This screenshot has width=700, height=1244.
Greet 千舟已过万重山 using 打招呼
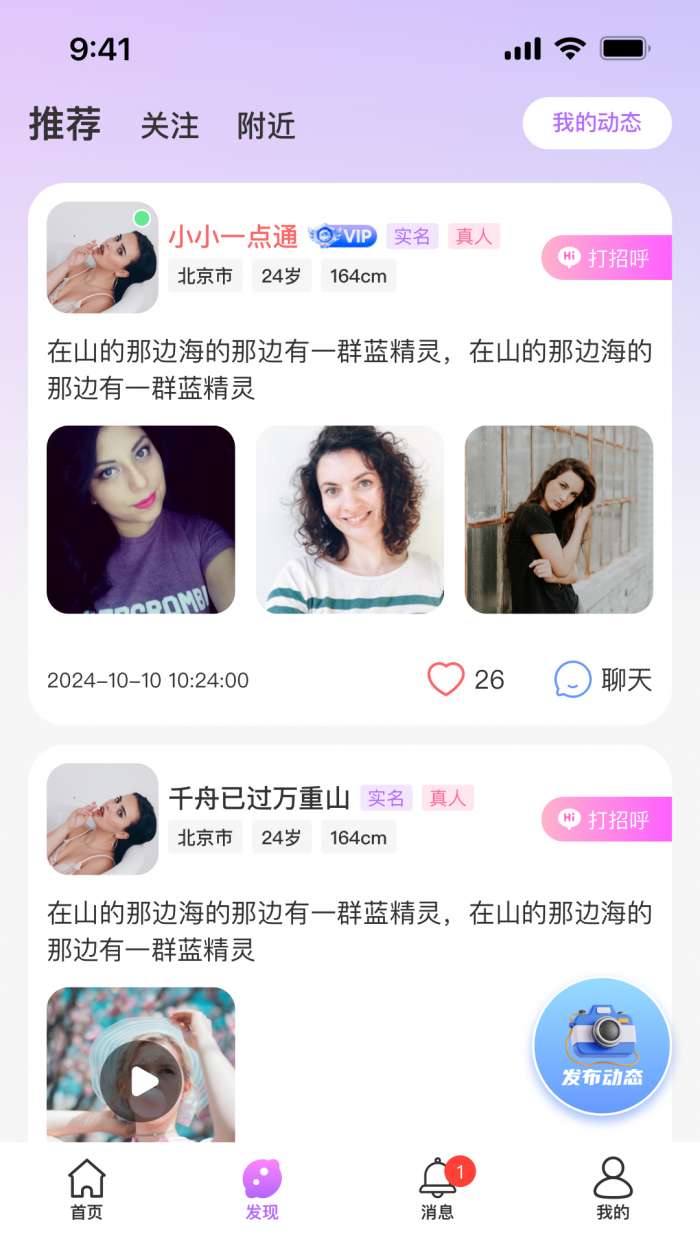606,820
